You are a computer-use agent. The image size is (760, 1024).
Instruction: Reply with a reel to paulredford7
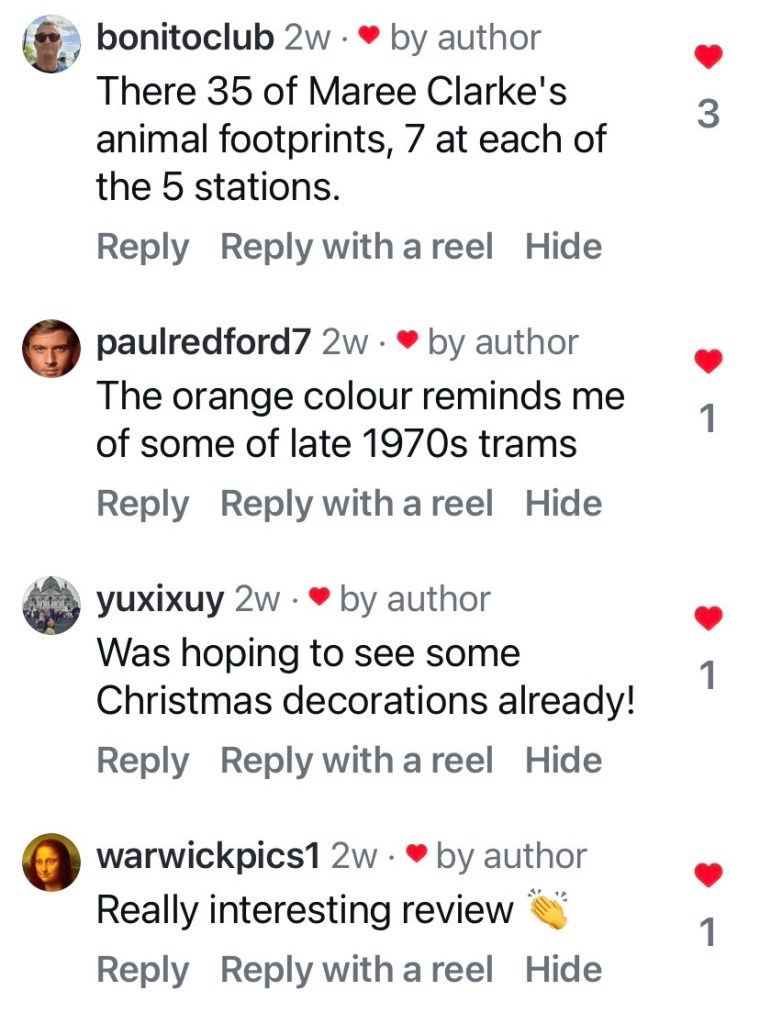pyautogui.click(x=356, y=504)
